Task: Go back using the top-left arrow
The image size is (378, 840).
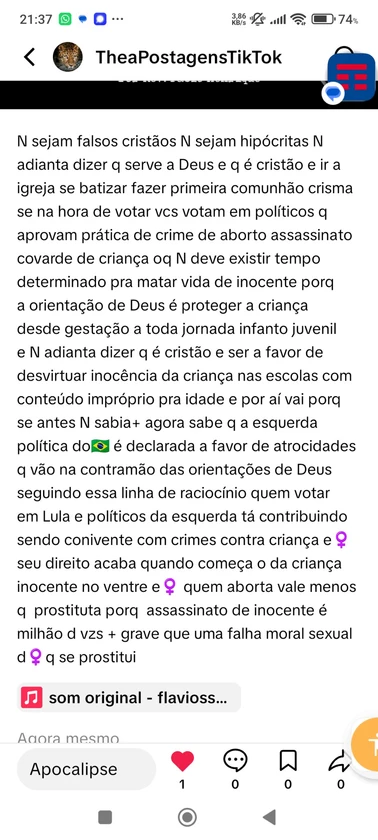Action: tap(29, 57)
